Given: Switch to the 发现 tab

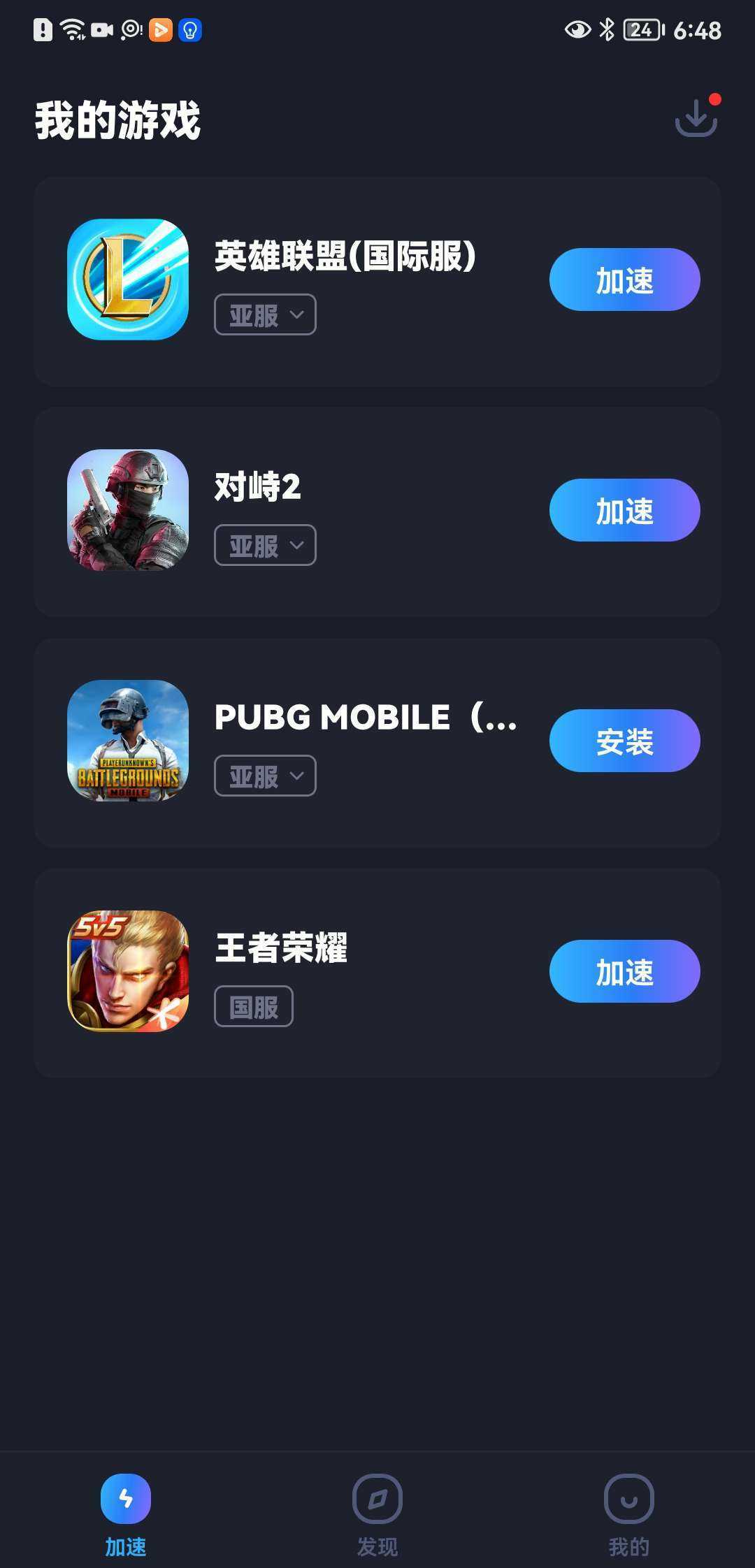Looking at the screenshot, I should pyautogui.click(x=377, y=1514).
